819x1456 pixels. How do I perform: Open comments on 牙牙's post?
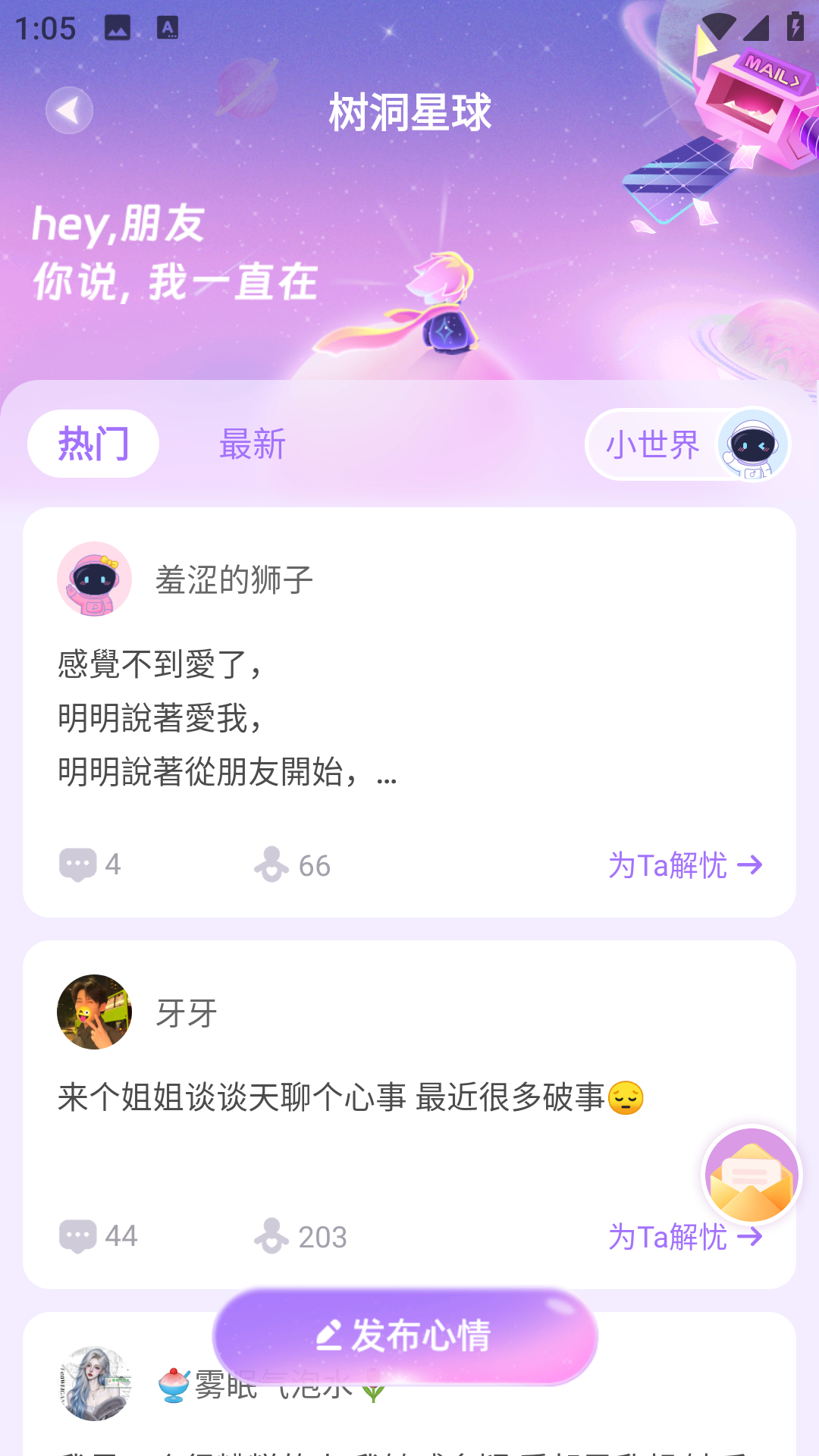[97, 1236]
